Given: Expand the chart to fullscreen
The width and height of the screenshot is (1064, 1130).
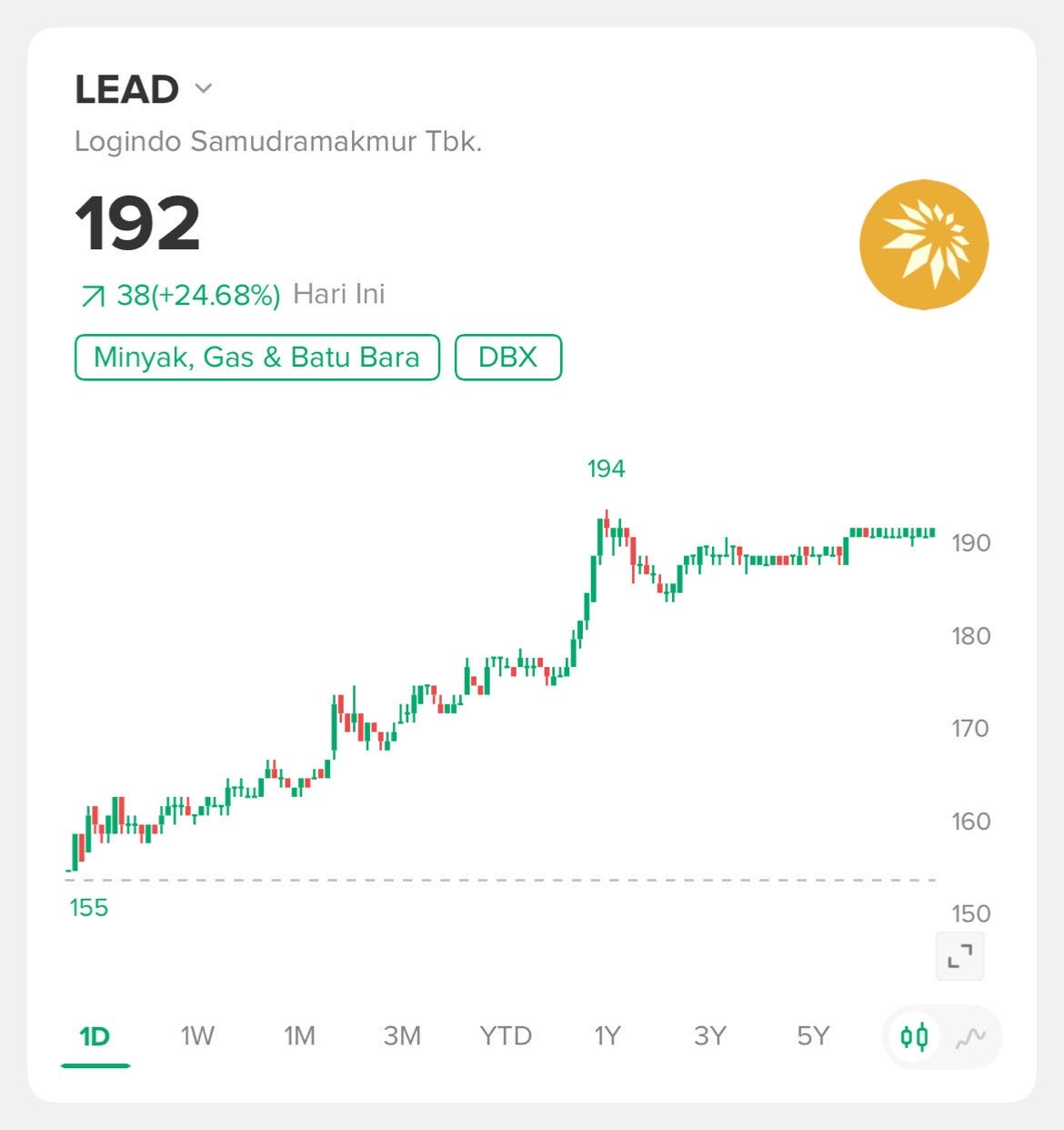Looking at the screenshot, I should 959,956.
